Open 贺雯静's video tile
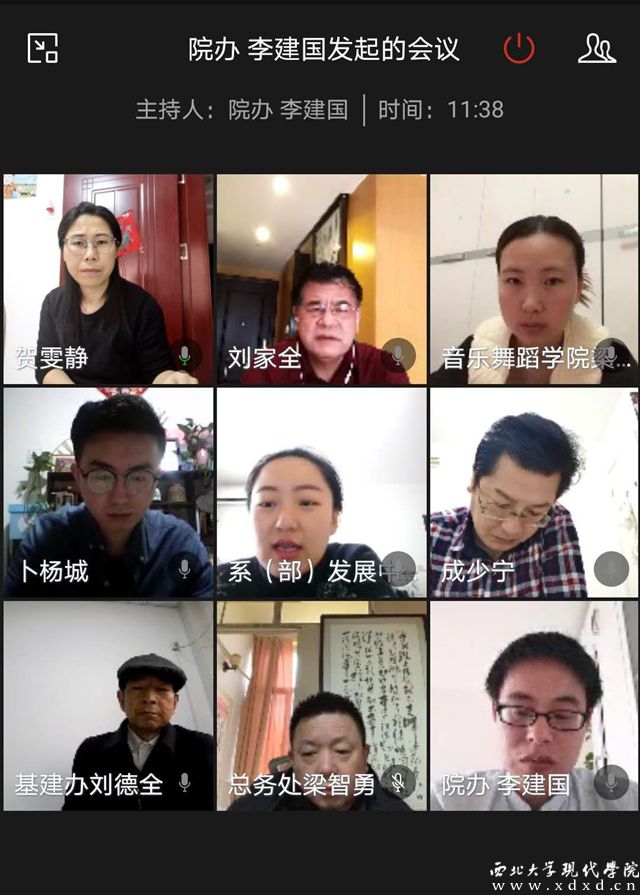This screenshot has height=895, width=640. tap(108, 279)
